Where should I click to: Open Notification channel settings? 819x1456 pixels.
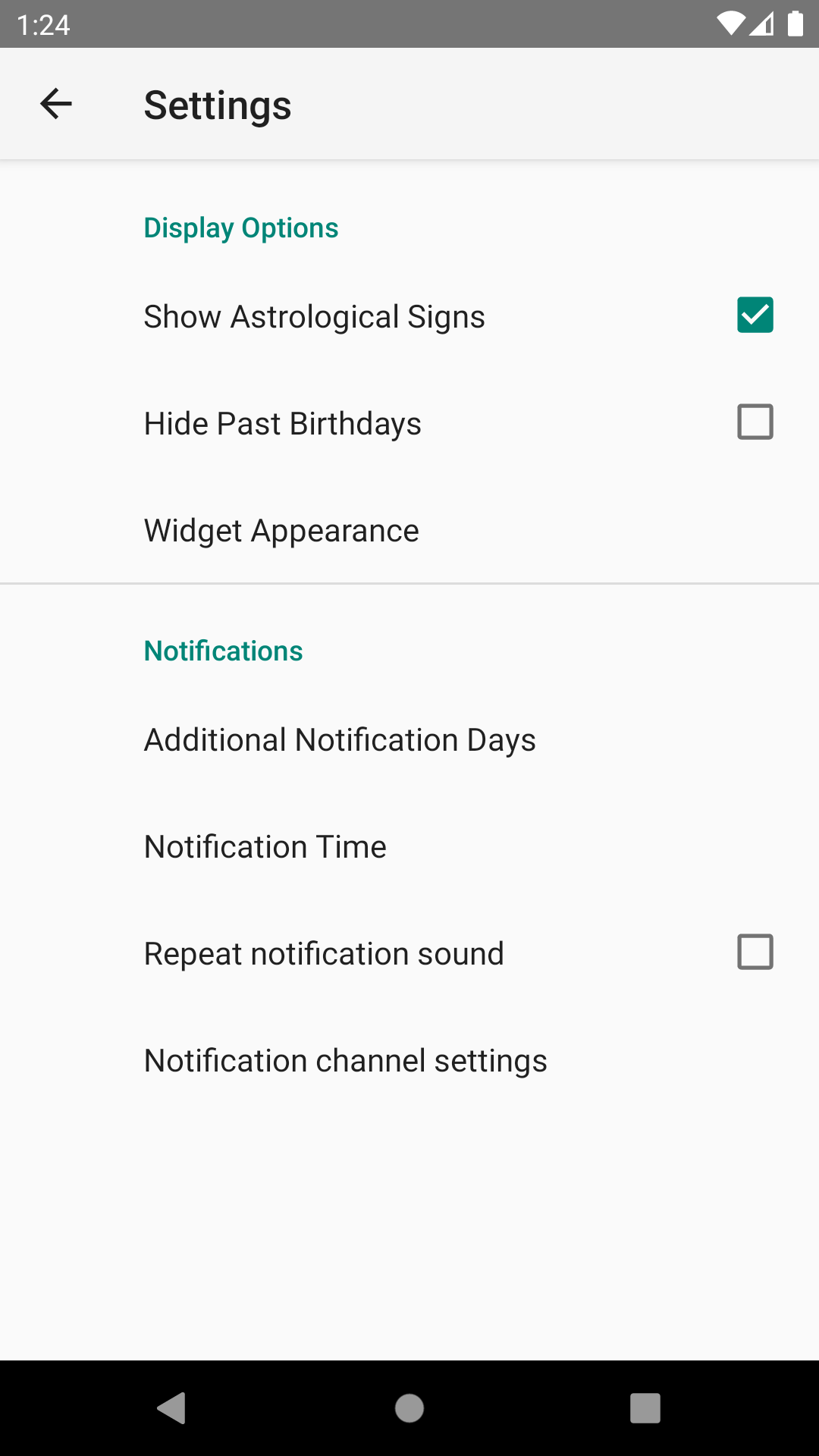pos(409,1060)
